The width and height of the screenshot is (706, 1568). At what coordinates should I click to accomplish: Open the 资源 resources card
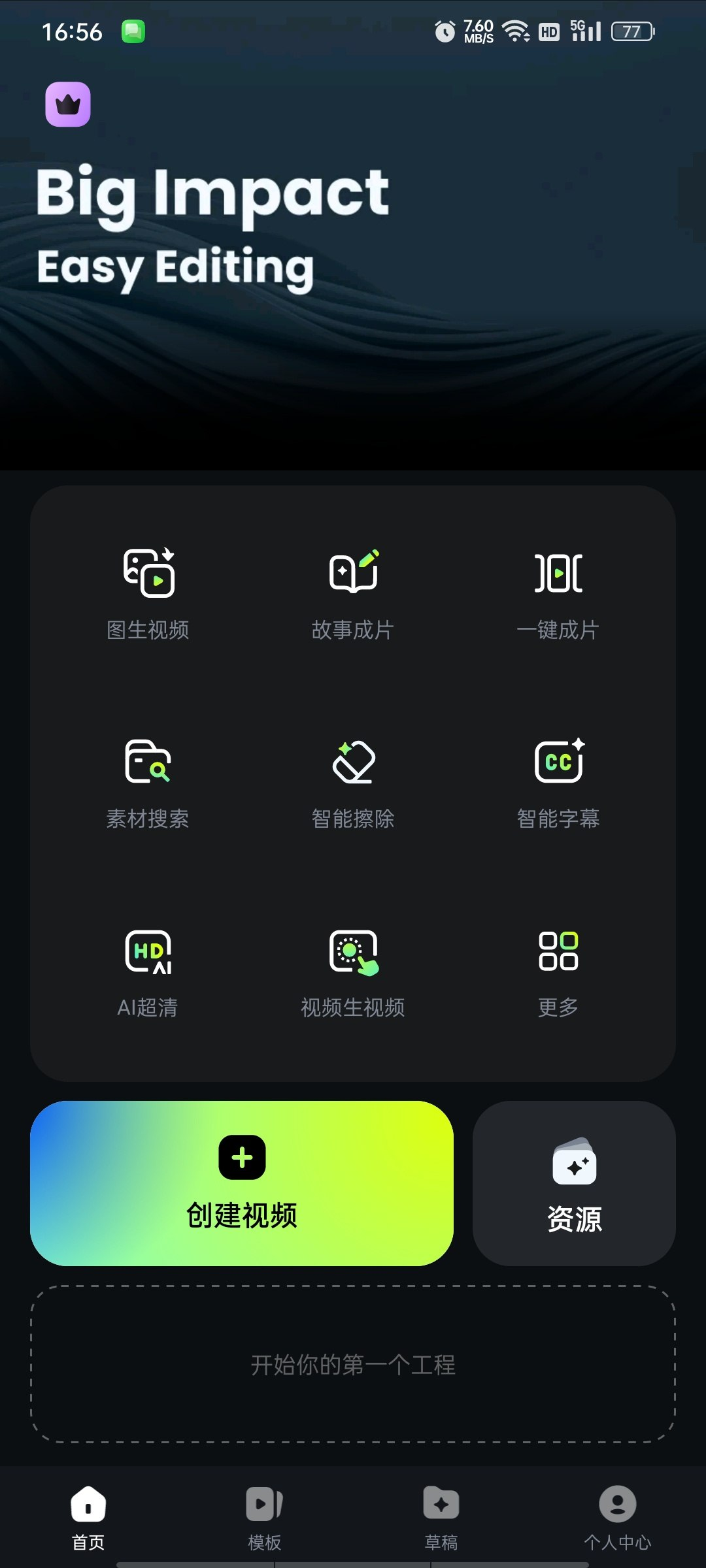pos(574,1183)
